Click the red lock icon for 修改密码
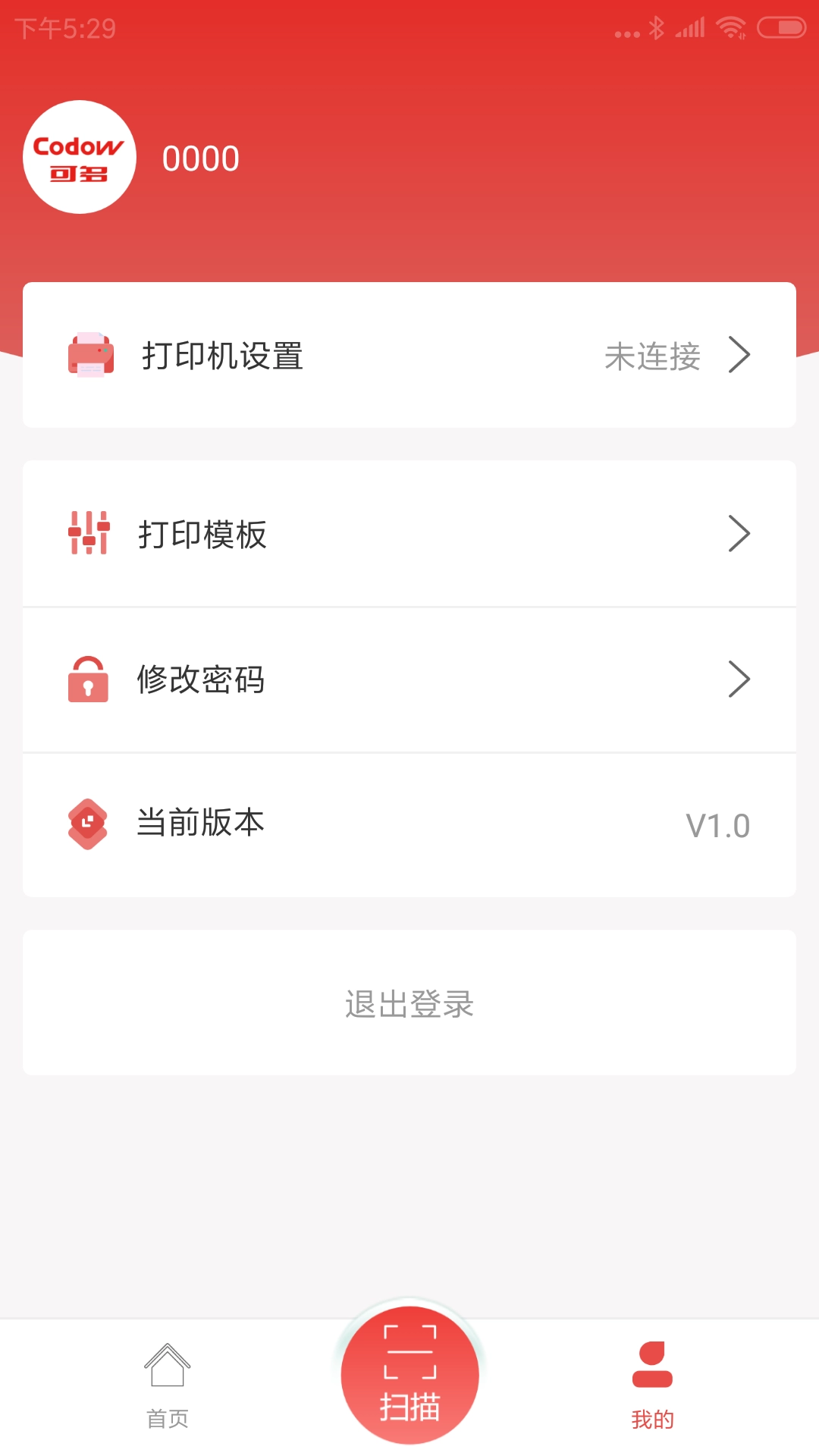Screen dimensions: 819x1456 87,679
